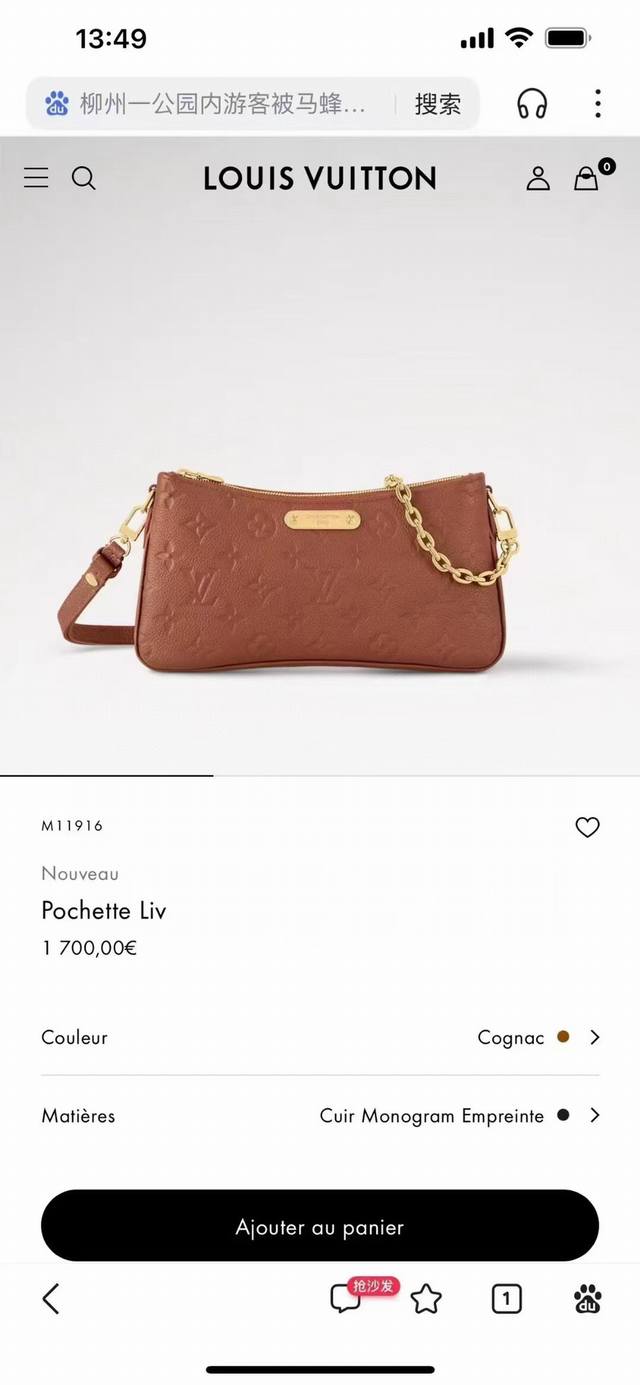This screenshot has width=640, height=1385.
Task: Search the Louis Vuitton site
Action: [x=84, y=178]
